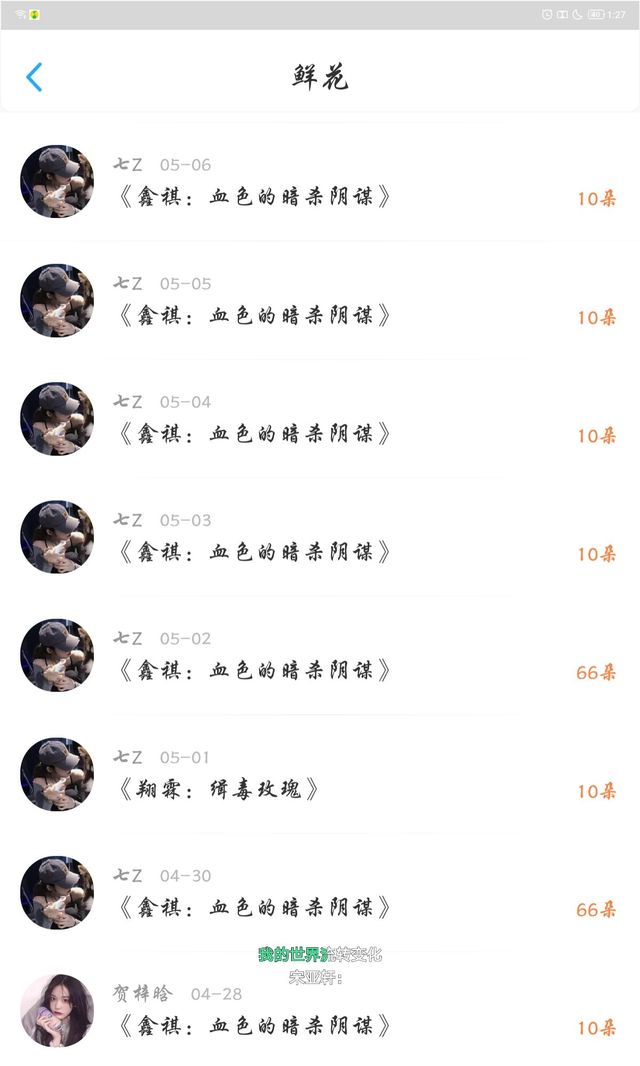
Task: Go back from the 鲜花 page
Action: coord(34,77)
